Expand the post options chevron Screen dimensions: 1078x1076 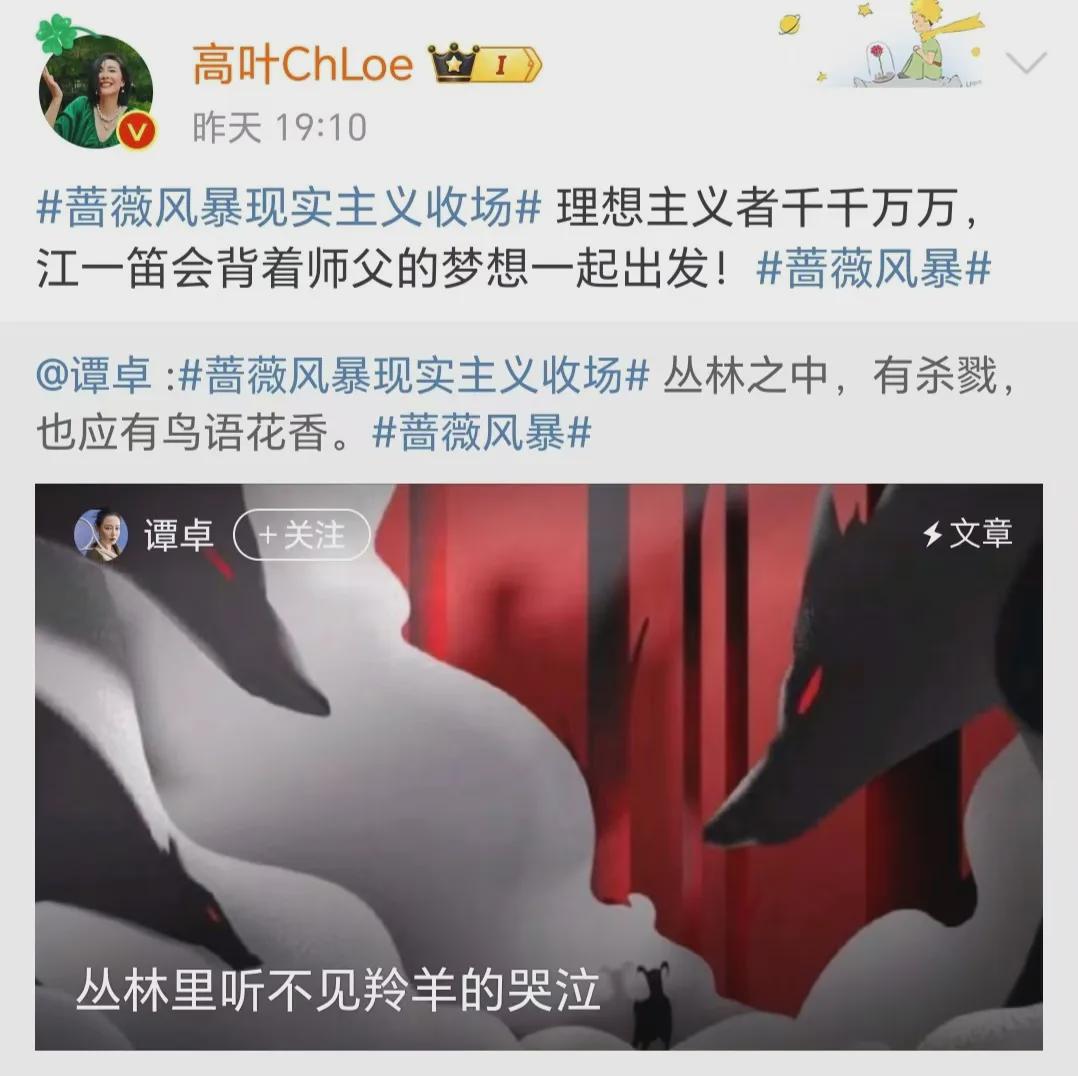(1025, 64)
